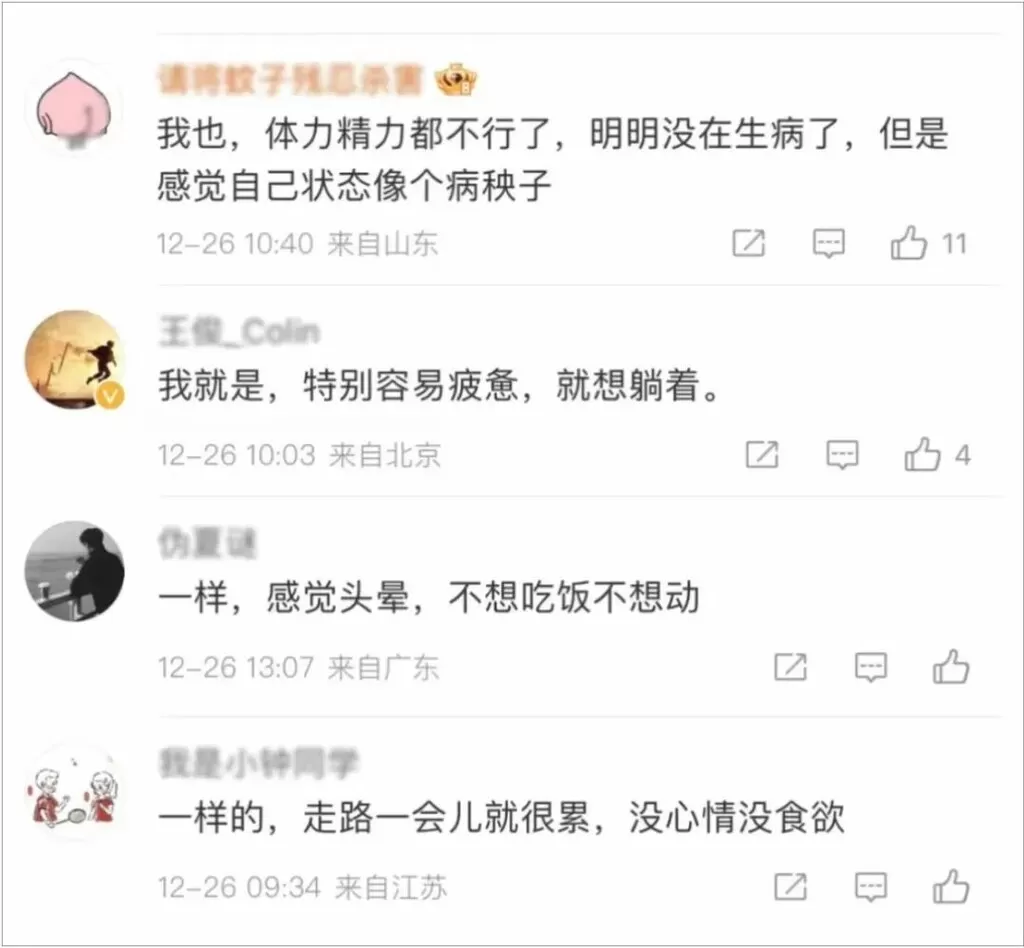The width and height of the screenshot is (1024, 948).
Task: Like the comment 感觉头晕，不想吃饭不想动
Action: click(x=951, y=667)
